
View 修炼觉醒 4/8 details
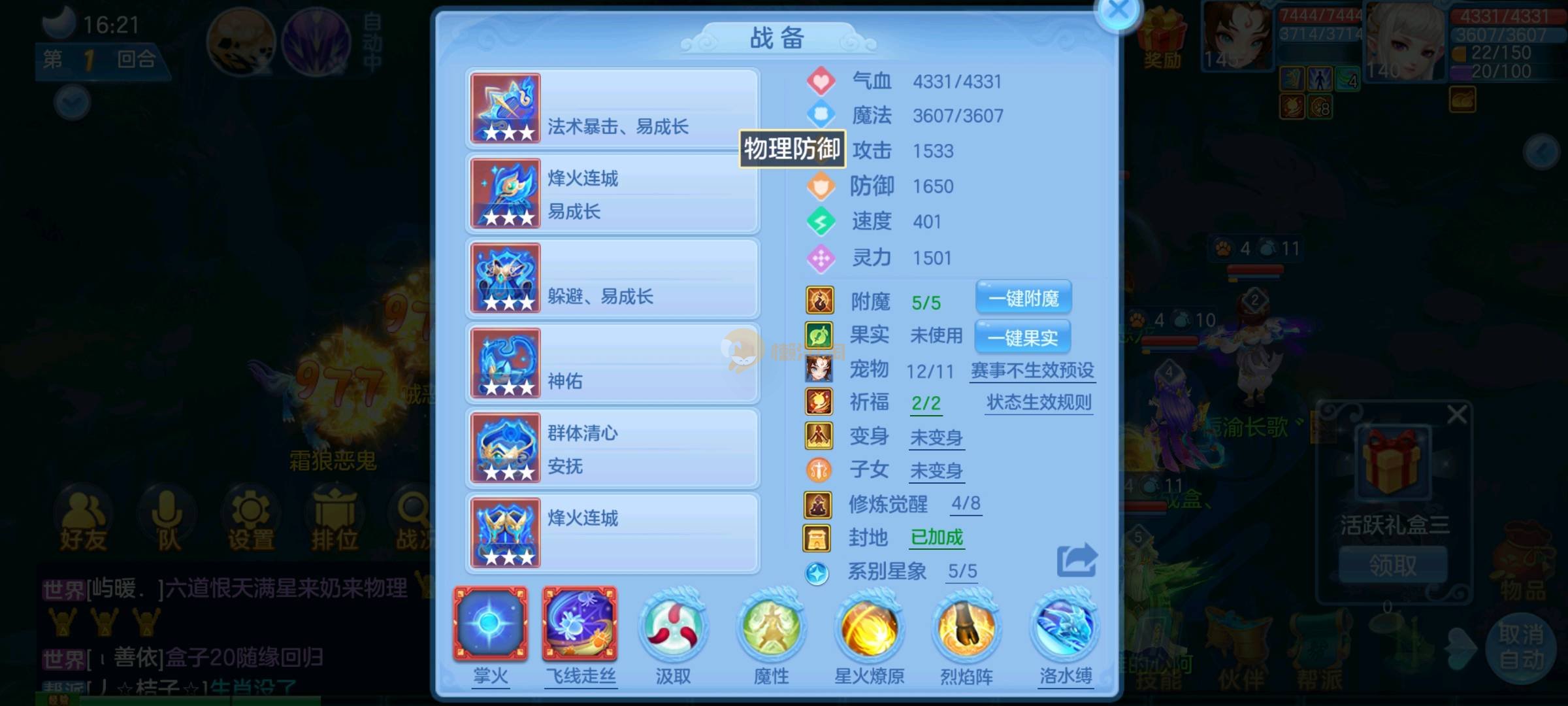966,503
